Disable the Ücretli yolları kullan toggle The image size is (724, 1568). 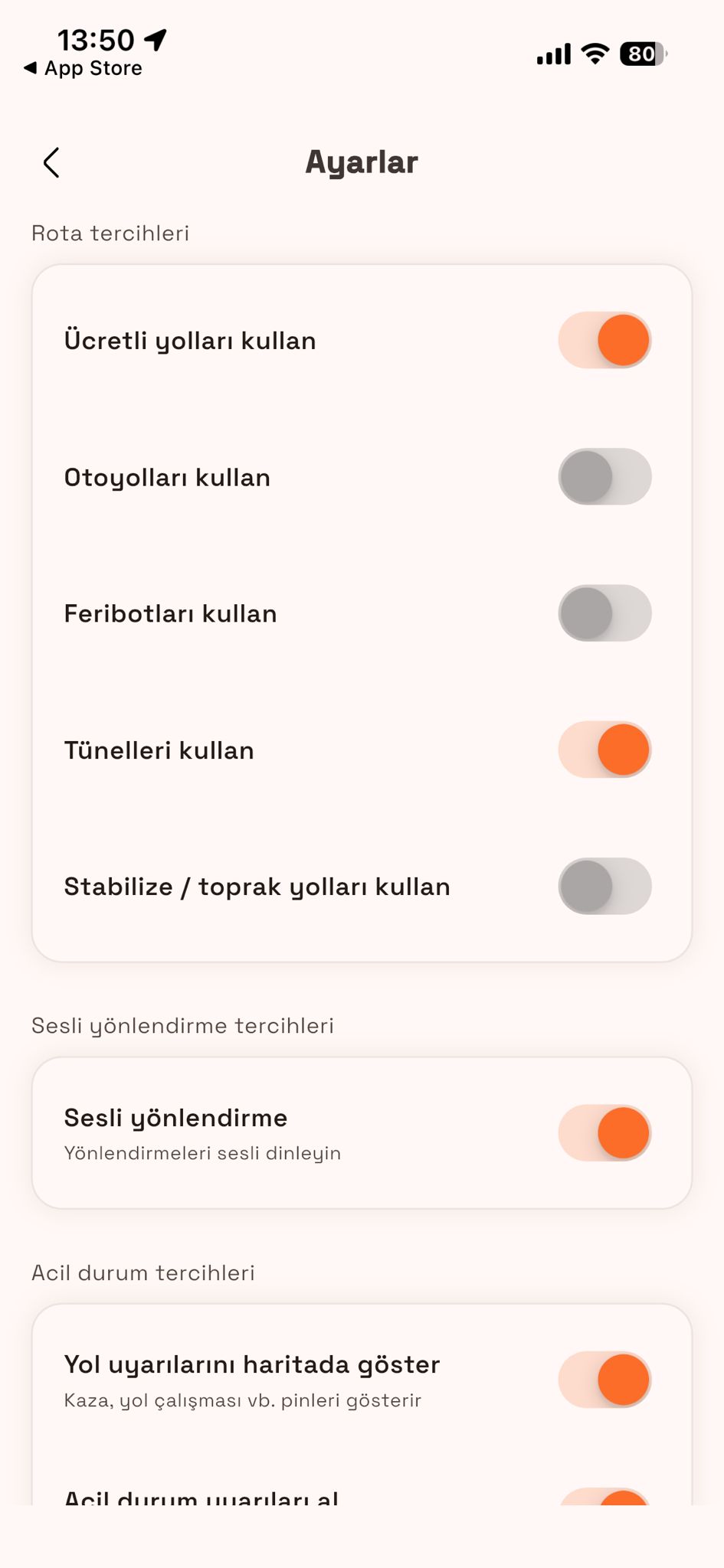coord(604,340)
